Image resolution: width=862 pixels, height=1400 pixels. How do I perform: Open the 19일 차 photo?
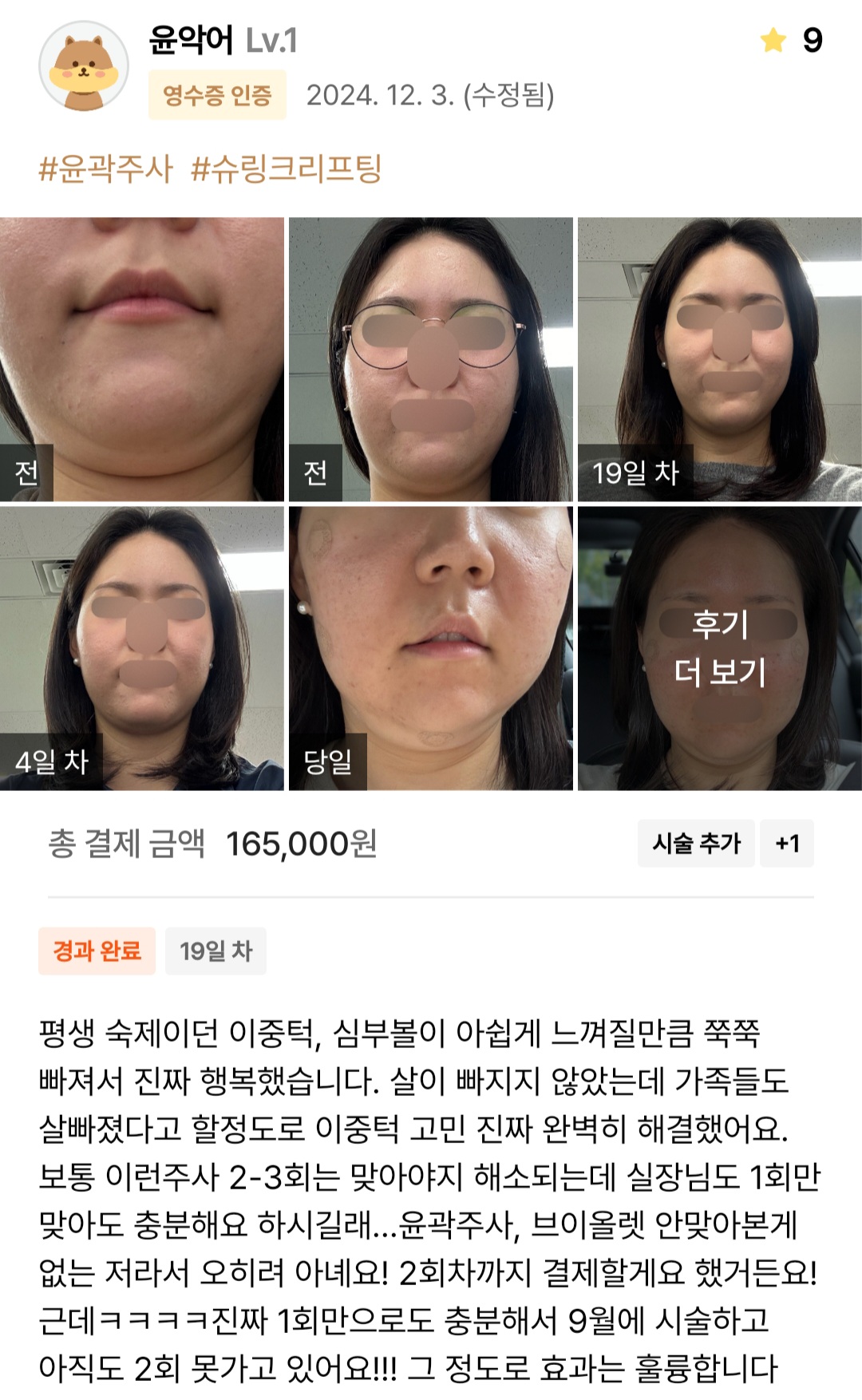(719, 359)
